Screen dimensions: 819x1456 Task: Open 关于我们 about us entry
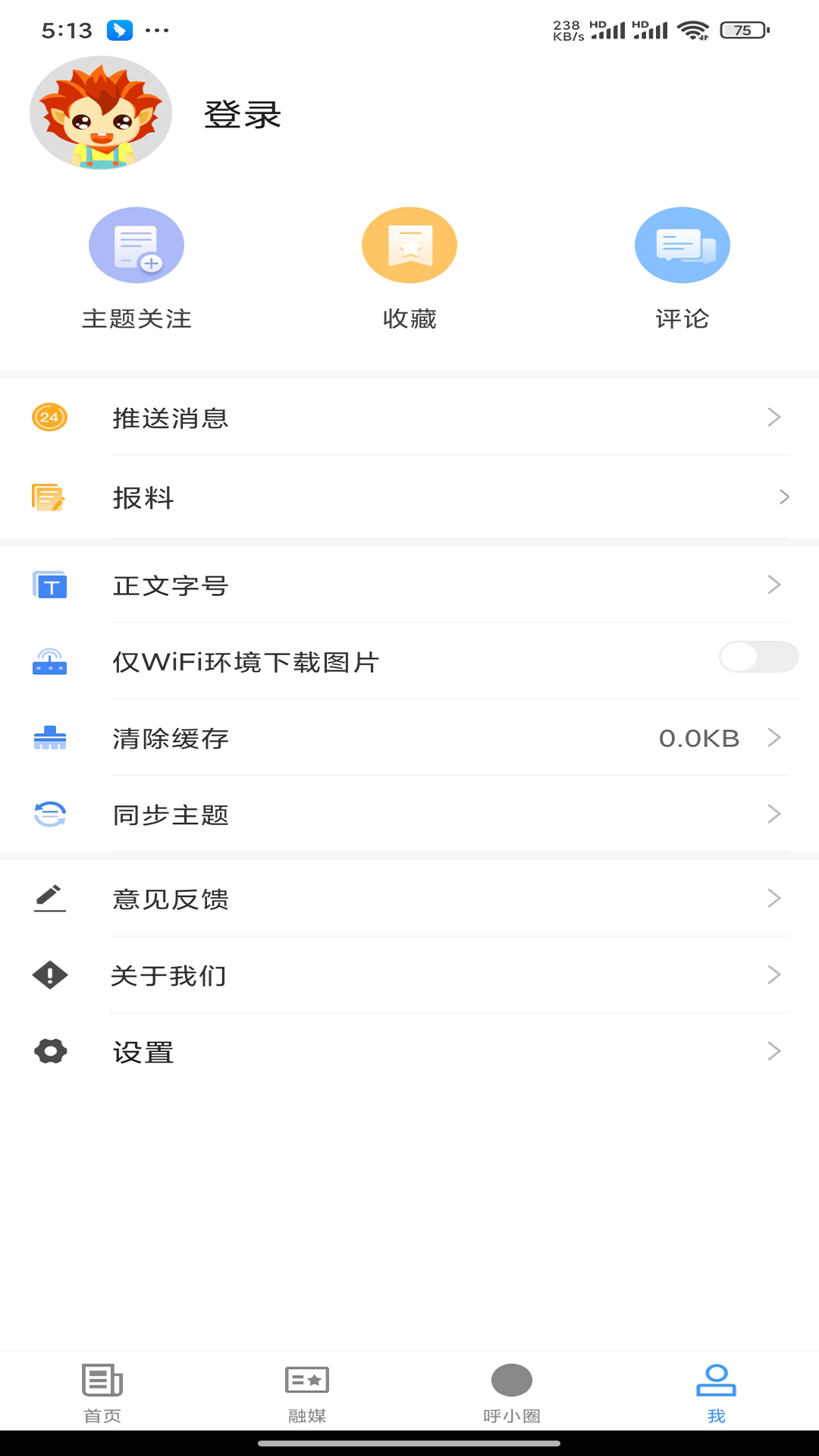click(x=170, y=975)
